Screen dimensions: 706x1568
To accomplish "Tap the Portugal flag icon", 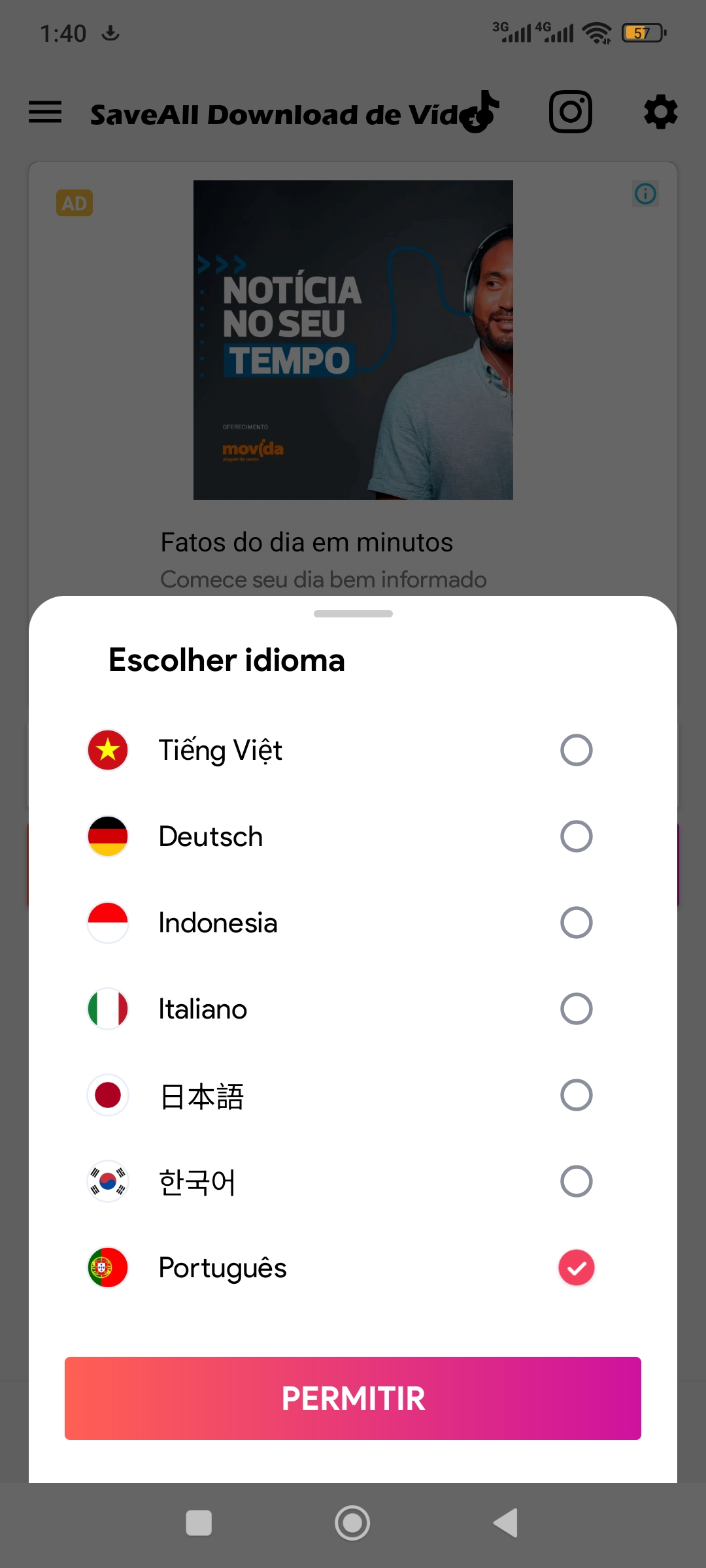I will coord(108,1267).
